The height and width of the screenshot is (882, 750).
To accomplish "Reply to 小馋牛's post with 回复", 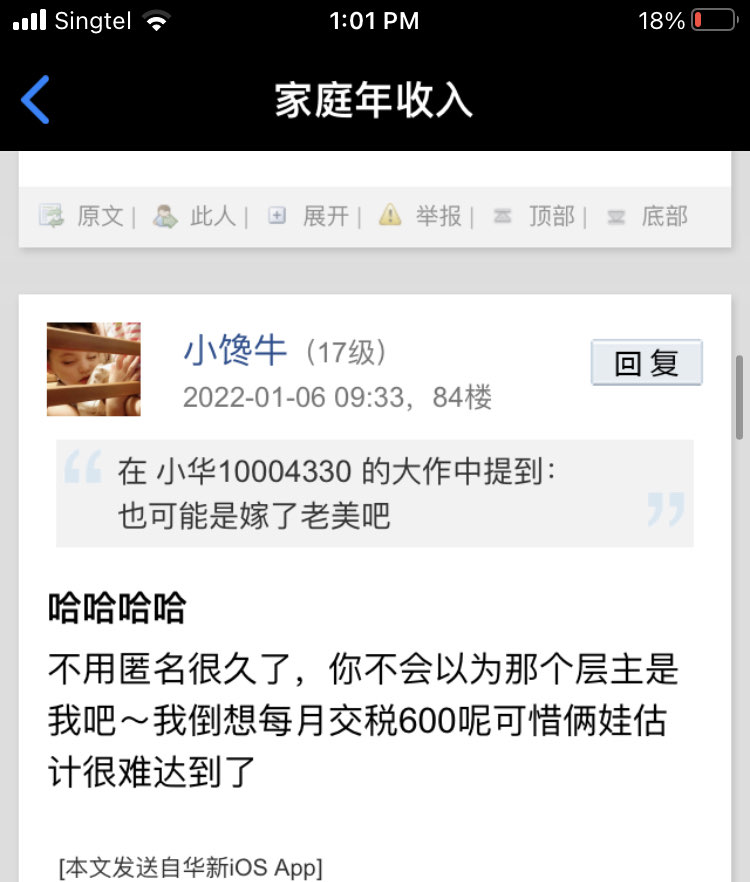I will pos(646,363).
